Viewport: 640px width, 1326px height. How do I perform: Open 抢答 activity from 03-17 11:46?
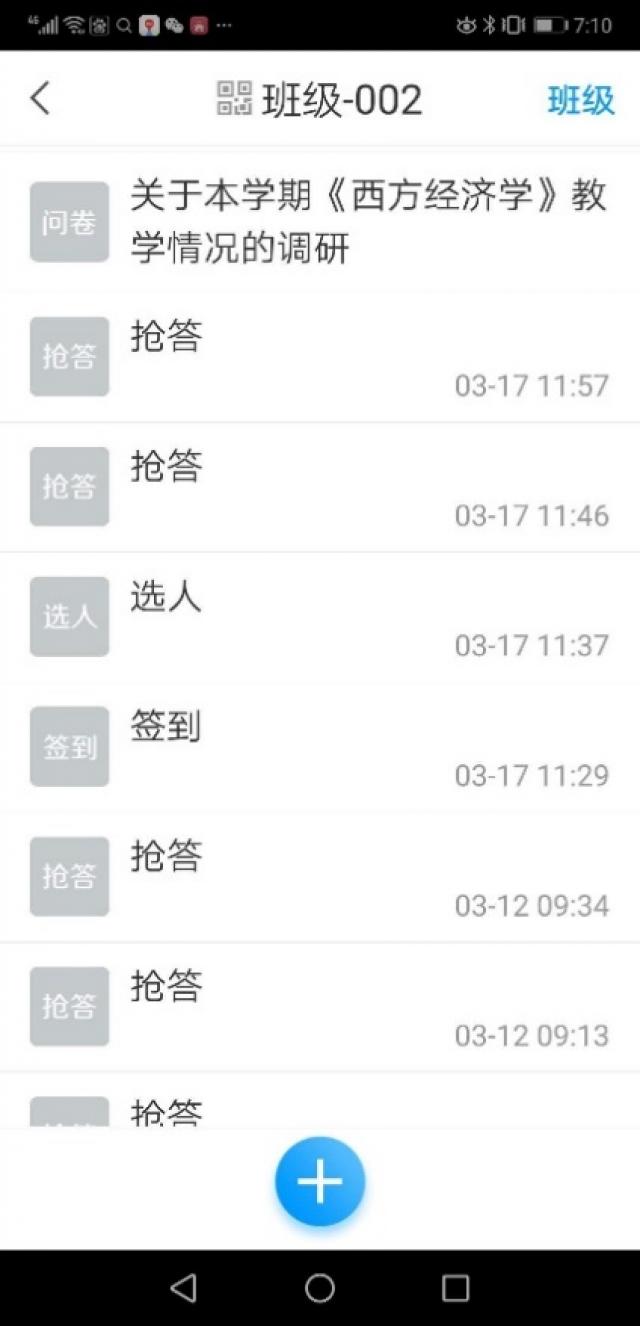[320, 487]
